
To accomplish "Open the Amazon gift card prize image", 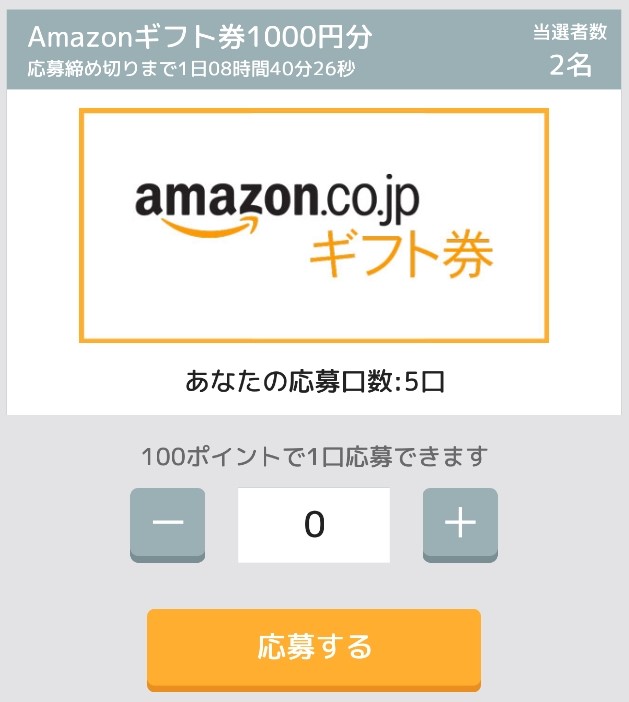I will [x=314, y=225].
